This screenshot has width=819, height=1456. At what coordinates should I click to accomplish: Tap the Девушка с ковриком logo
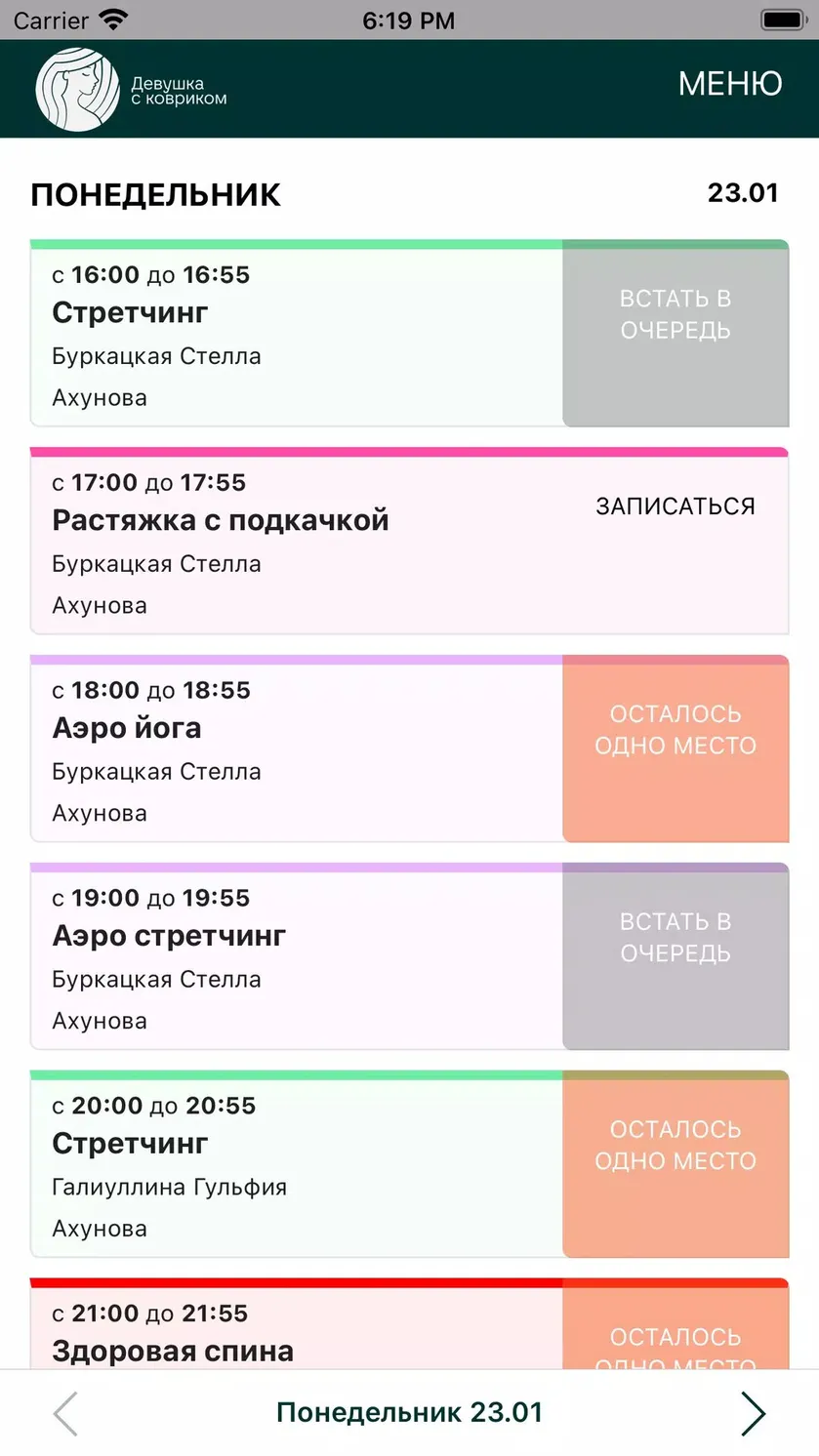click(131, 90)
